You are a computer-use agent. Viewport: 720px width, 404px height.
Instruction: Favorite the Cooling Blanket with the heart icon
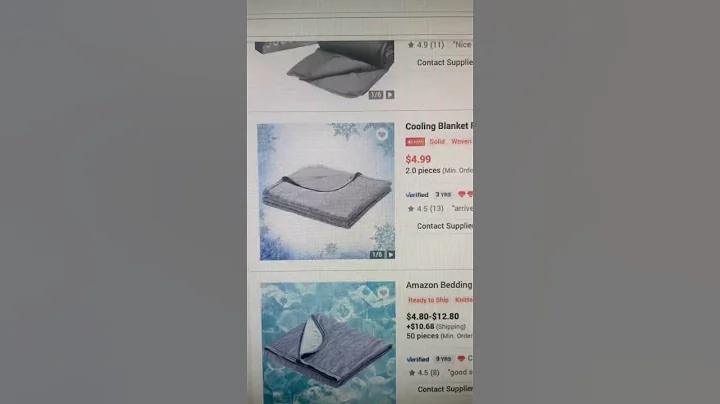point(382,134)
